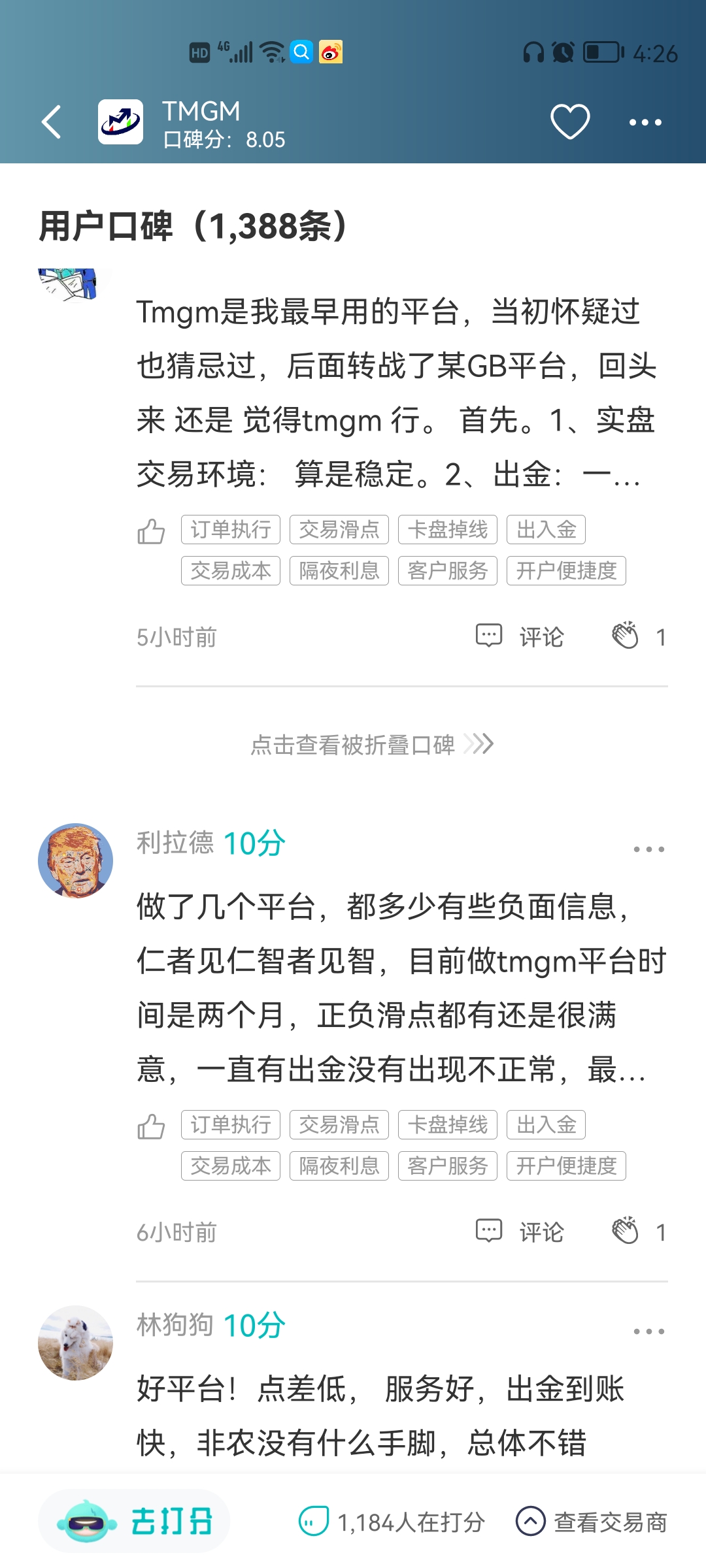Open options menu on 利拉德's review
The height and width of the screenshot is (1568, 706).
(648, 849)
